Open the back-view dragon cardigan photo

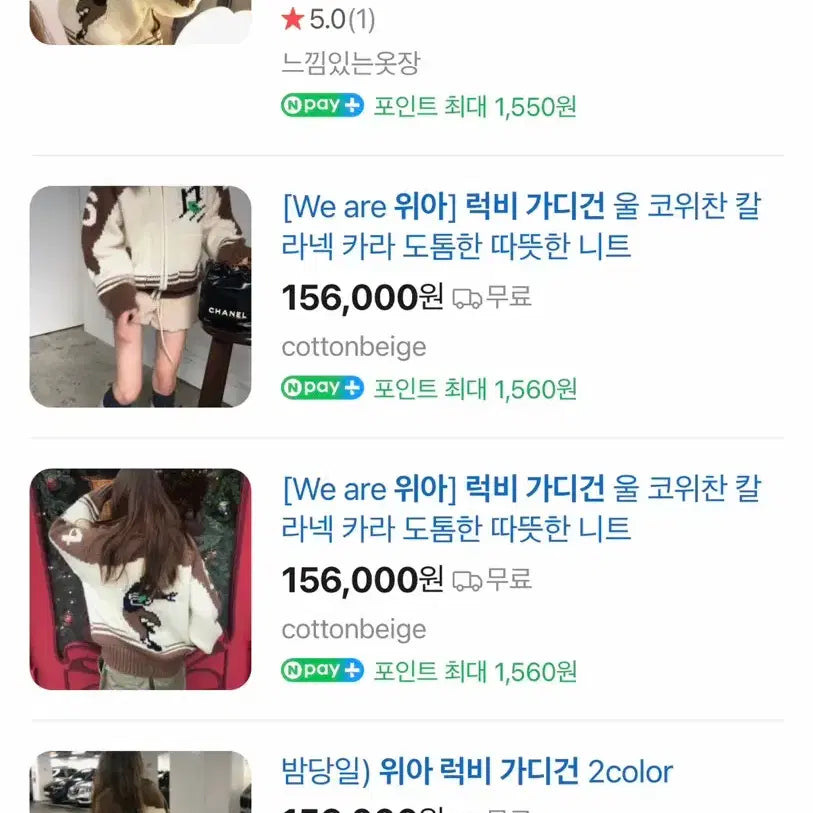point(141,579)
